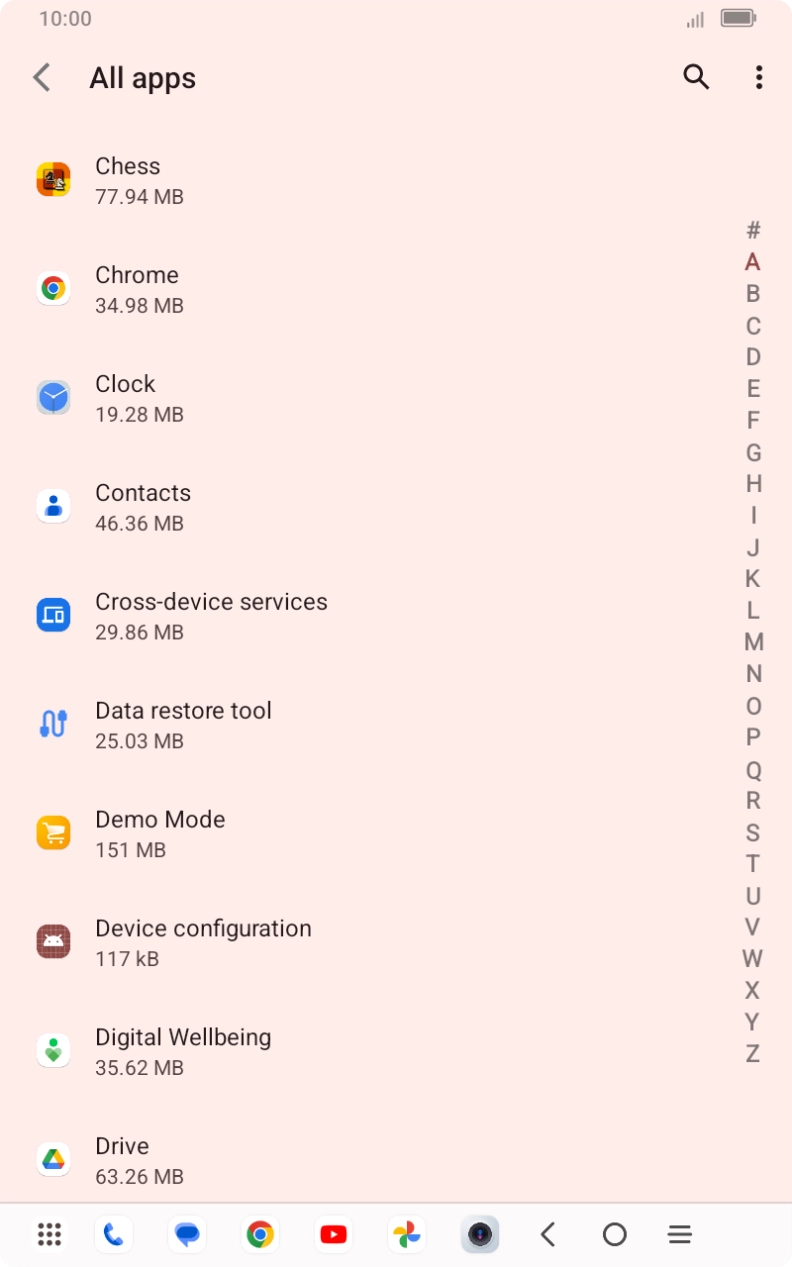
Task: Open the three-dot overflow menu
Action: [759, 77]
